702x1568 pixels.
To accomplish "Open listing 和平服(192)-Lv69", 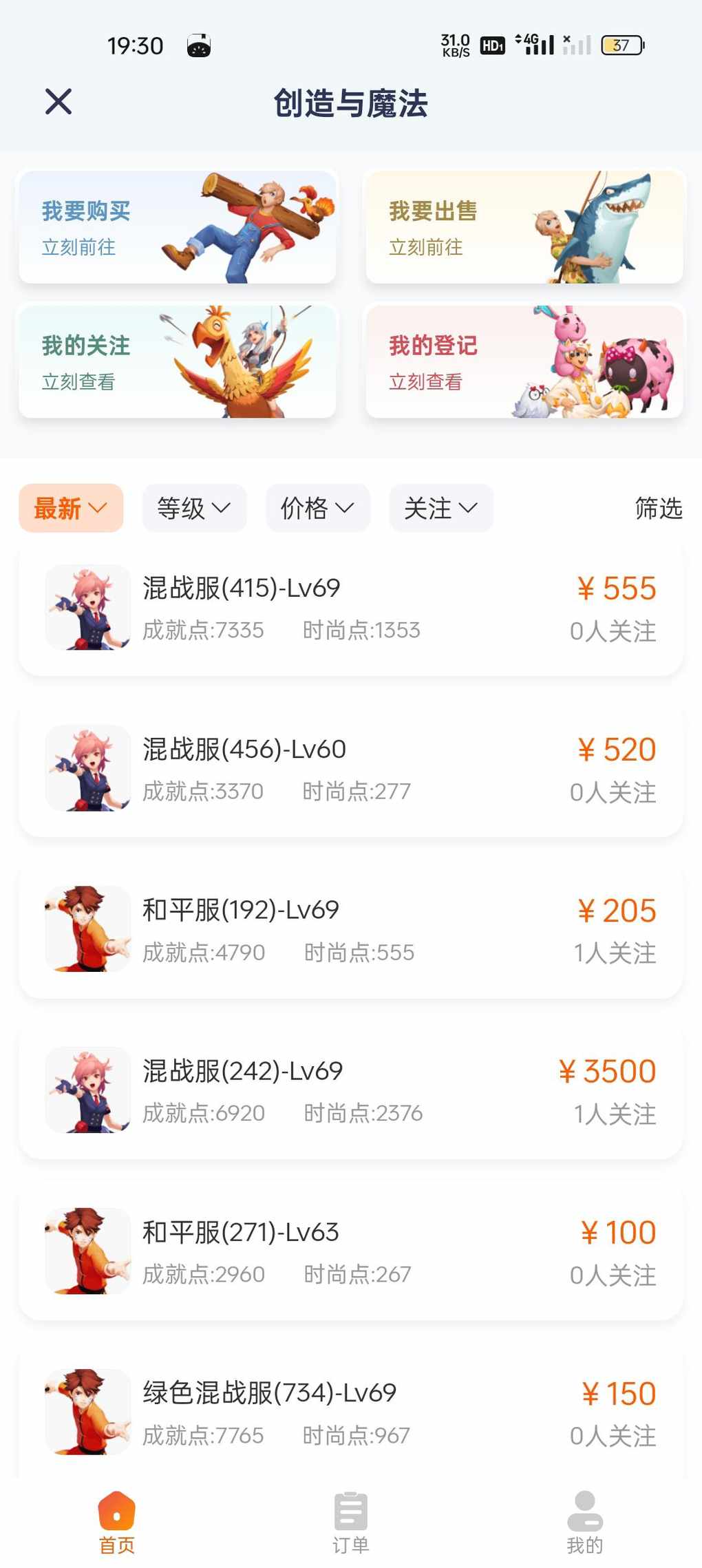I will point(351,930).
